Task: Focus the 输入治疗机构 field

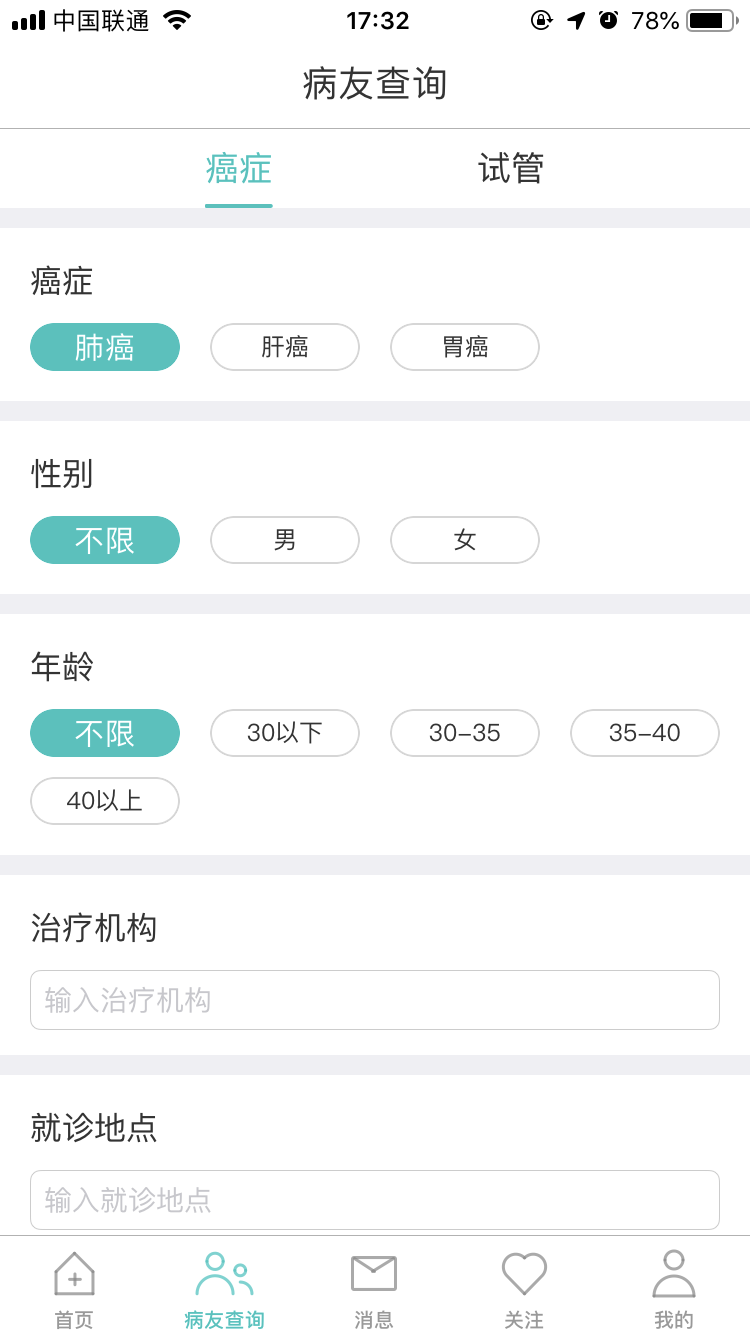Action: coord(375,1000)
